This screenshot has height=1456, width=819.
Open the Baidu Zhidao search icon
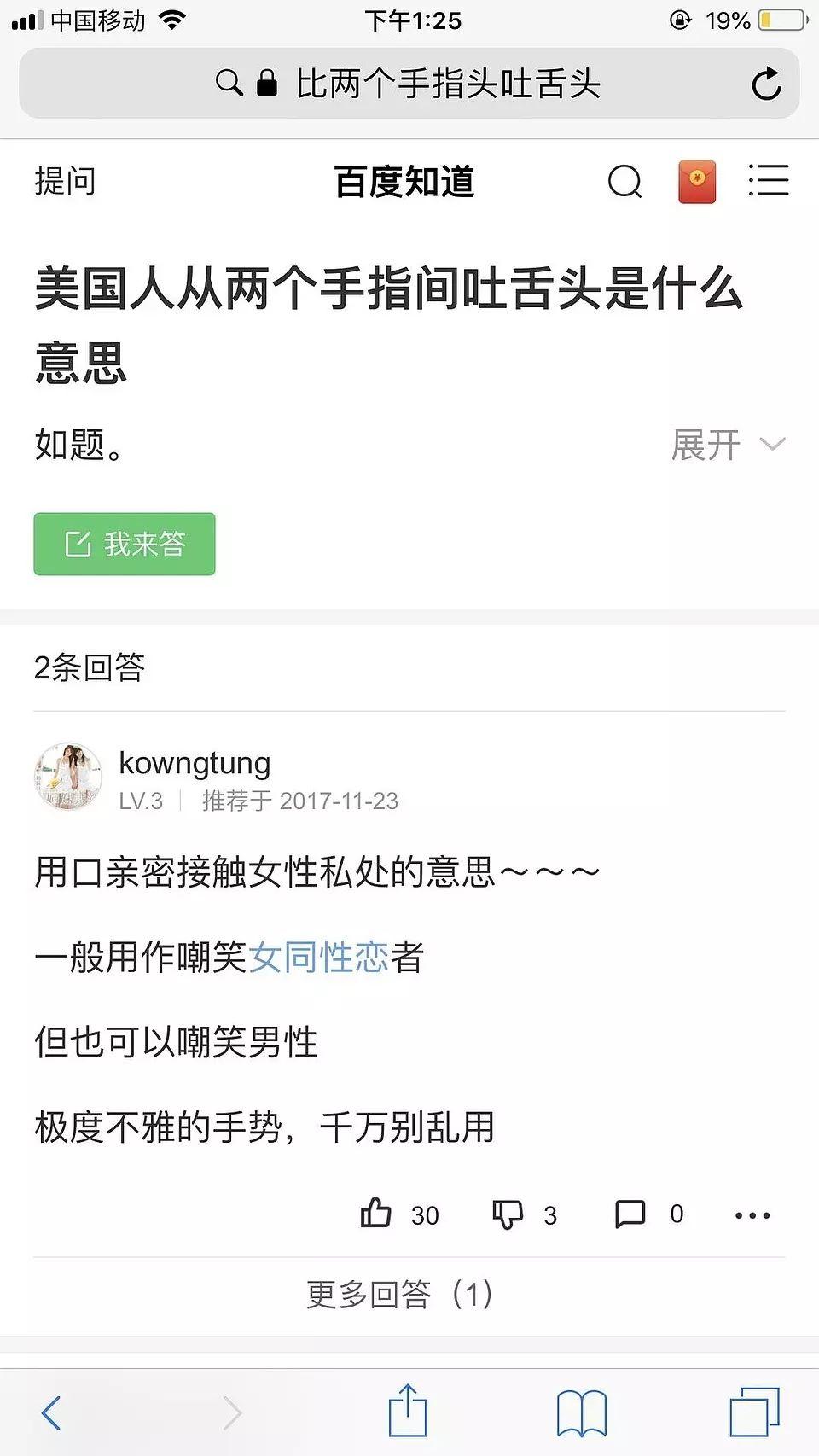pyautogui.click(x=624, y=181)
